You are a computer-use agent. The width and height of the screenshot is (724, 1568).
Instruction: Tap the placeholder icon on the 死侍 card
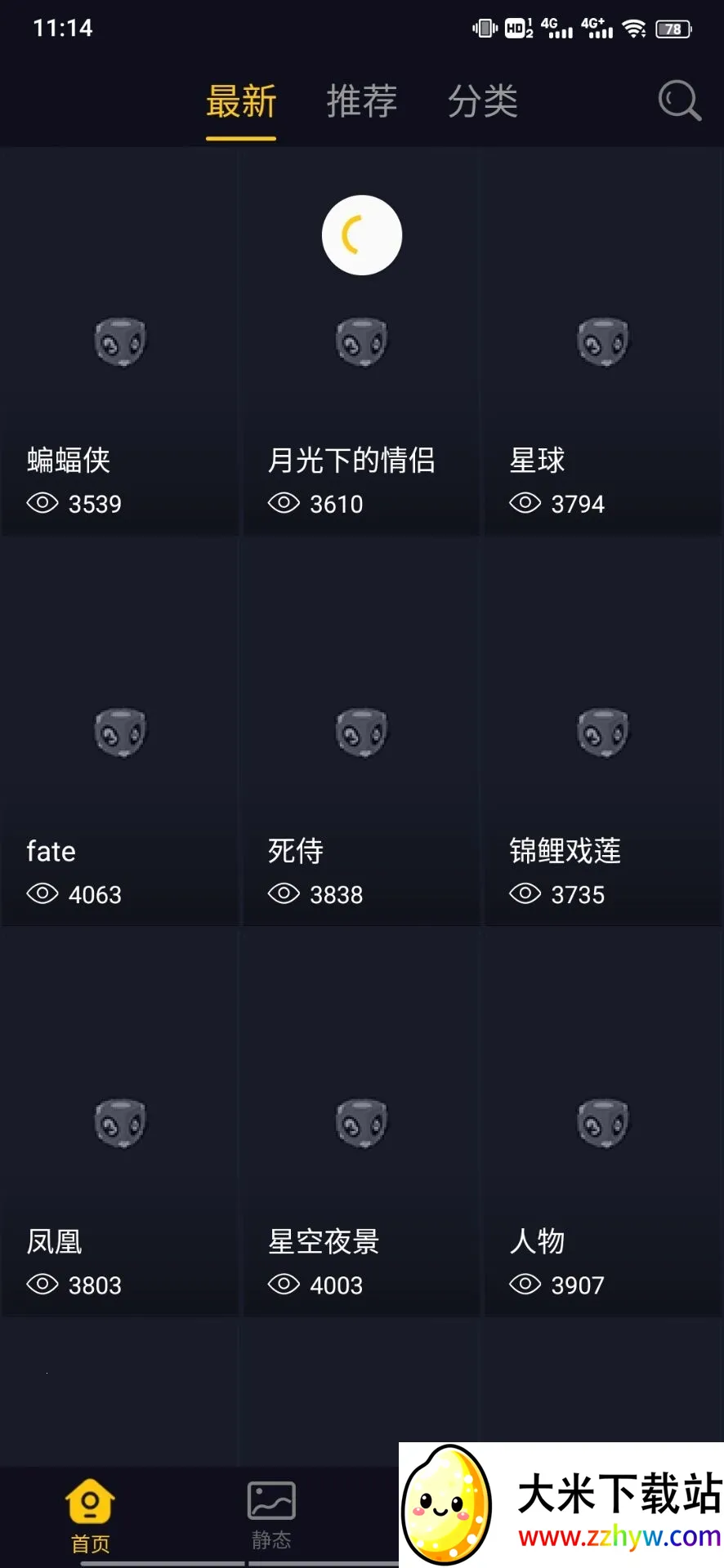361,732
